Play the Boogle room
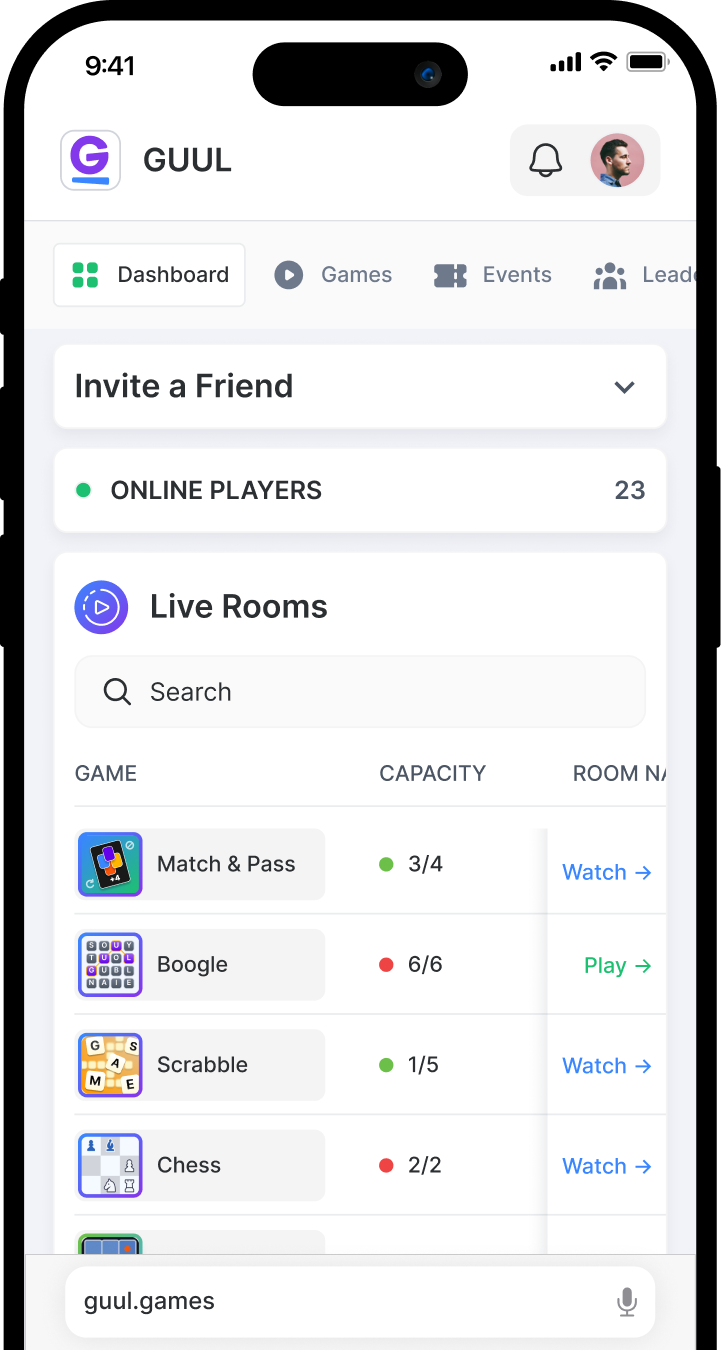Viewport: 721px width, 1350px height. point(615,965)
